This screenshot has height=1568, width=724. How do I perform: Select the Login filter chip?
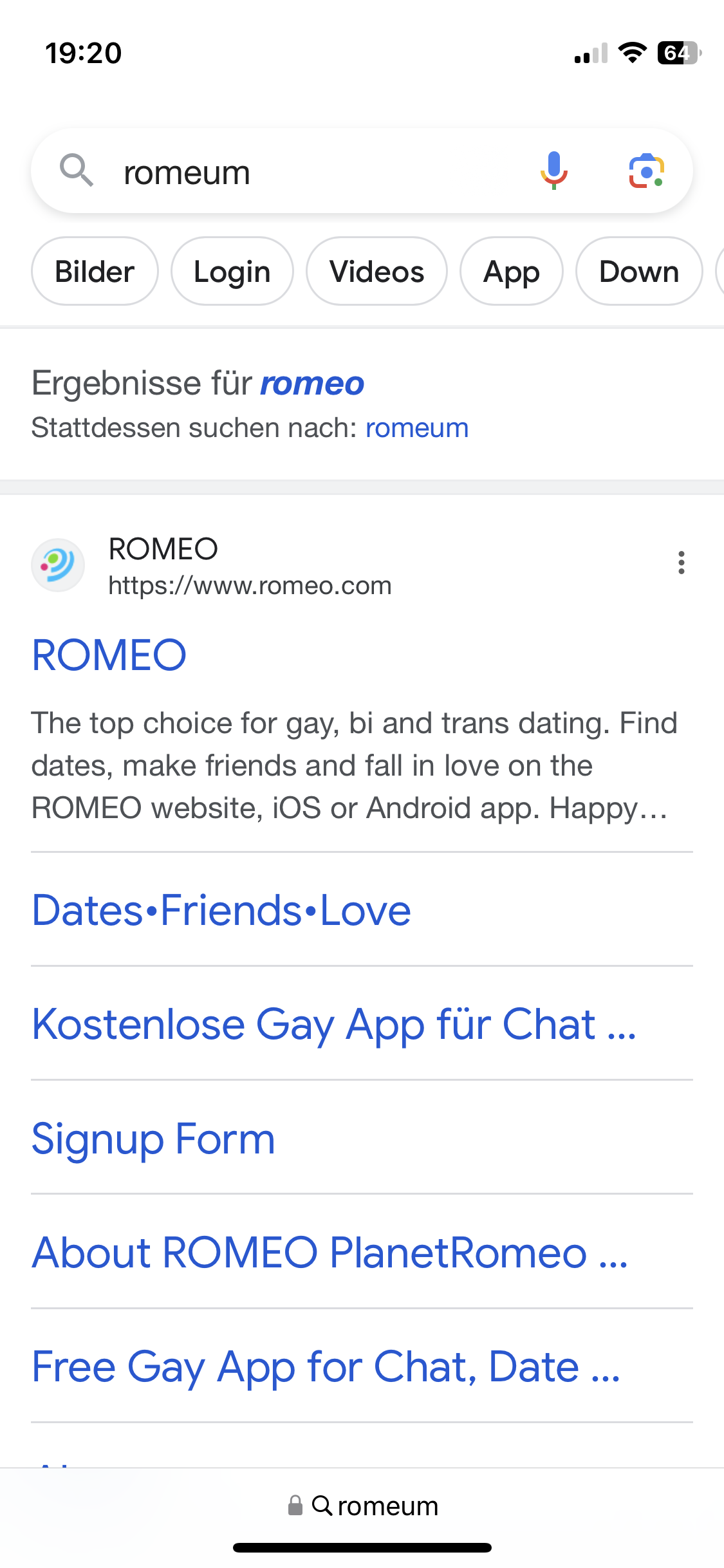point(232,272)
